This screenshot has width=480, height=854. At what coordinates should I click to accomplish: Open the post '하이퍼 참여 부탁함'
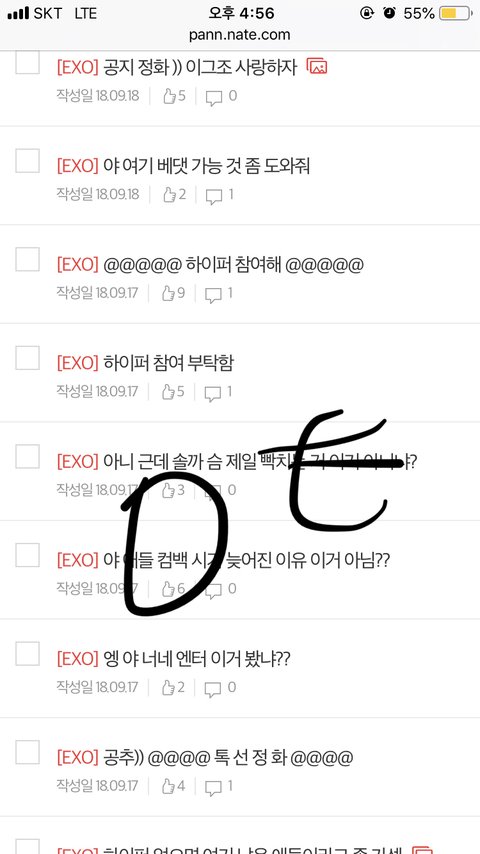click(x=145, y=363)
